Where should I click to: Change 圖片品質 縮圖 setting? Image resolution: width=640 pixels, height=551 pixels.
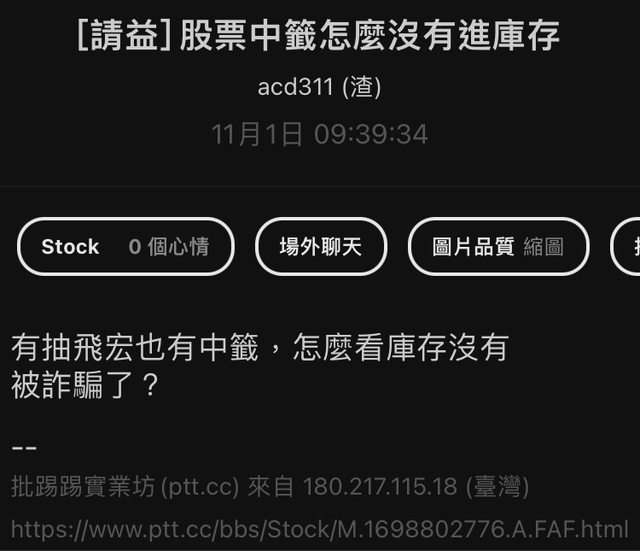498,247
